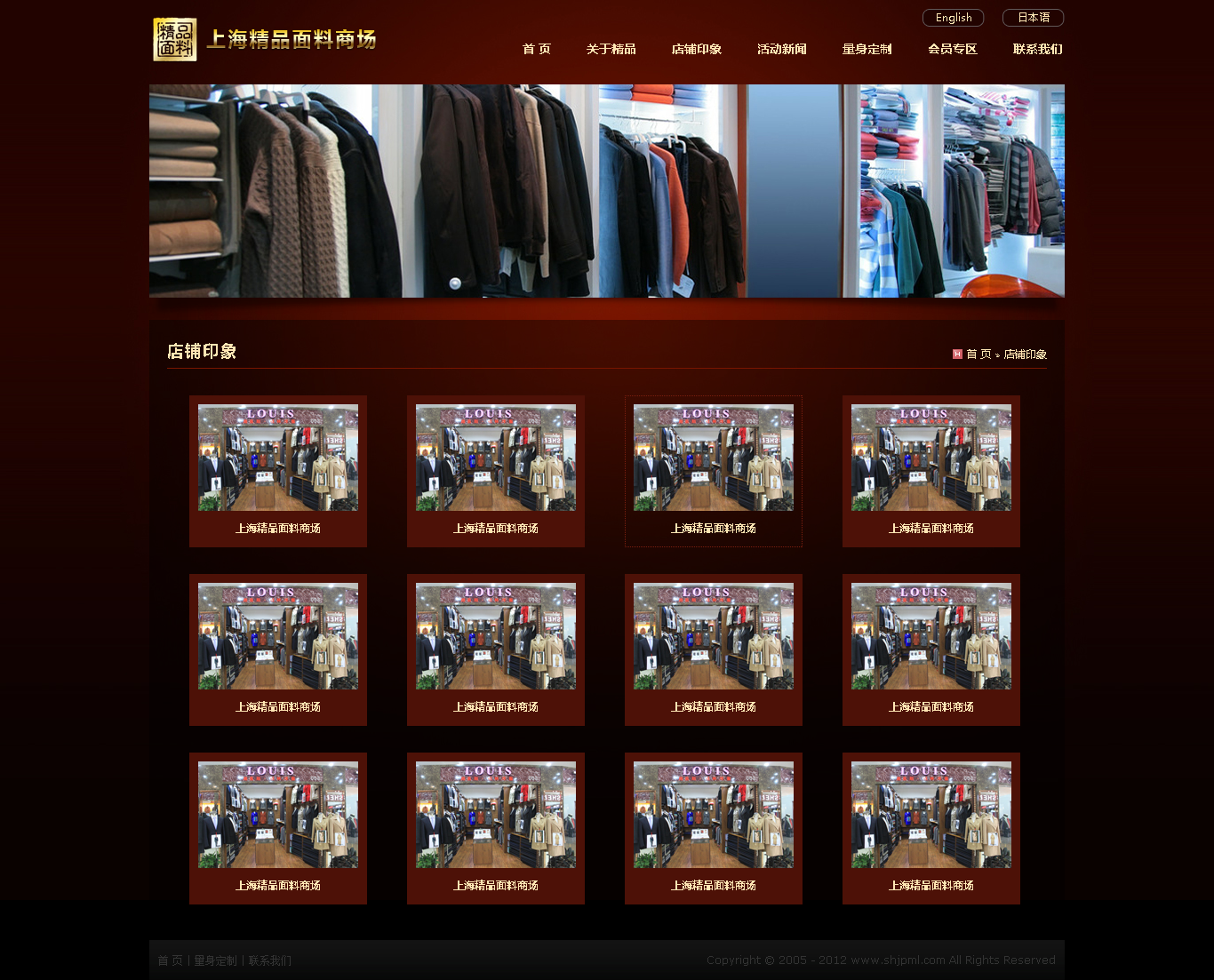Open the 关于精品 page
1214x980 pixels.
(611, 49)
